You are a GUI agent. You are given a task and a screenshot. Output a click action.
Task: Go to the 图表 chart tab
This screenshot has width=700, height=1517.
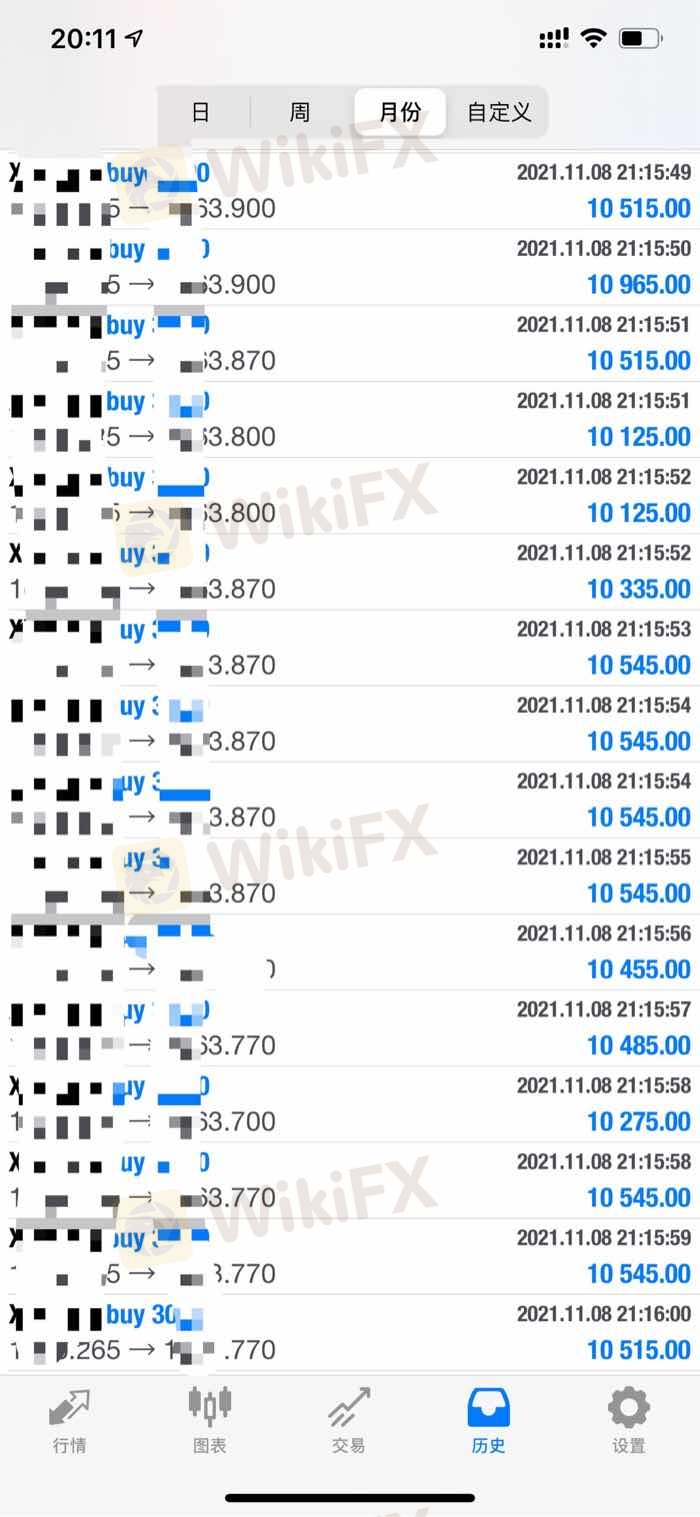point(210,1419)
